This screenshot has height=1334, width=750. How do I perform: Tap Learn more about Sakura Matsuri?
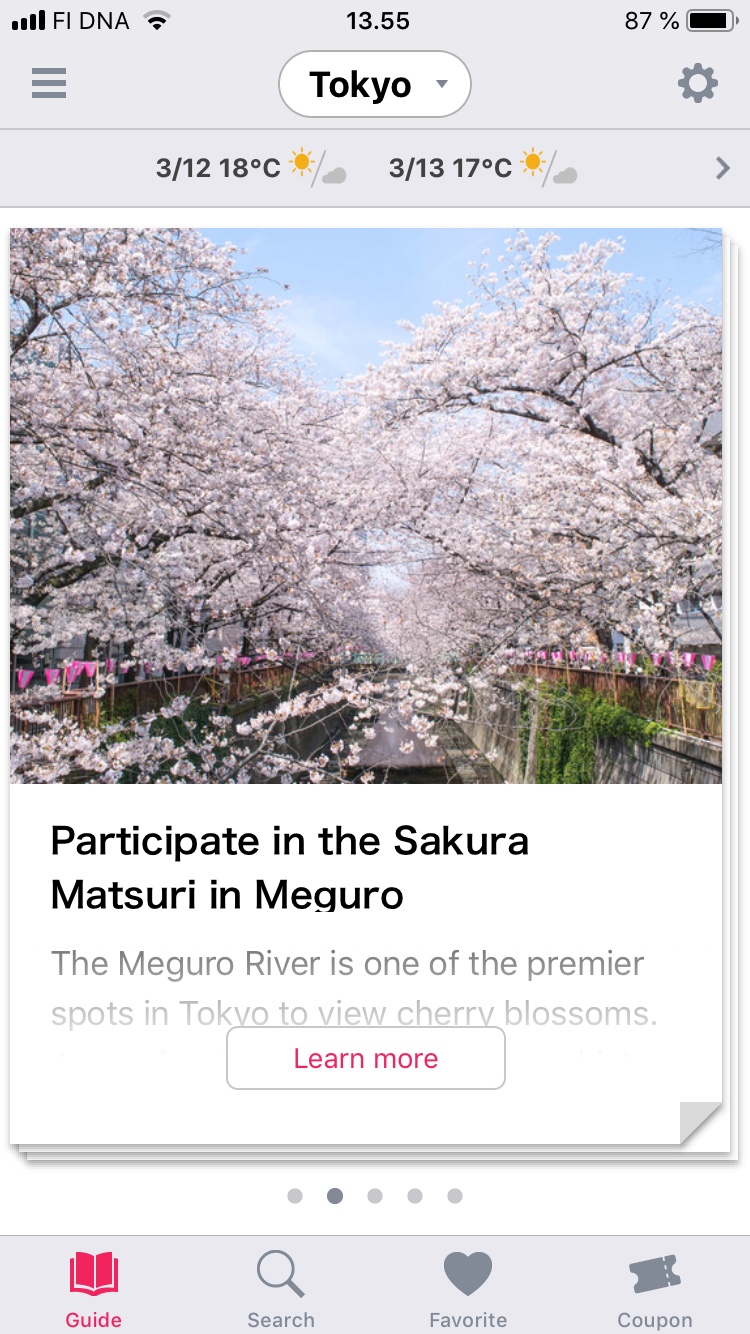click(366, 1058)
